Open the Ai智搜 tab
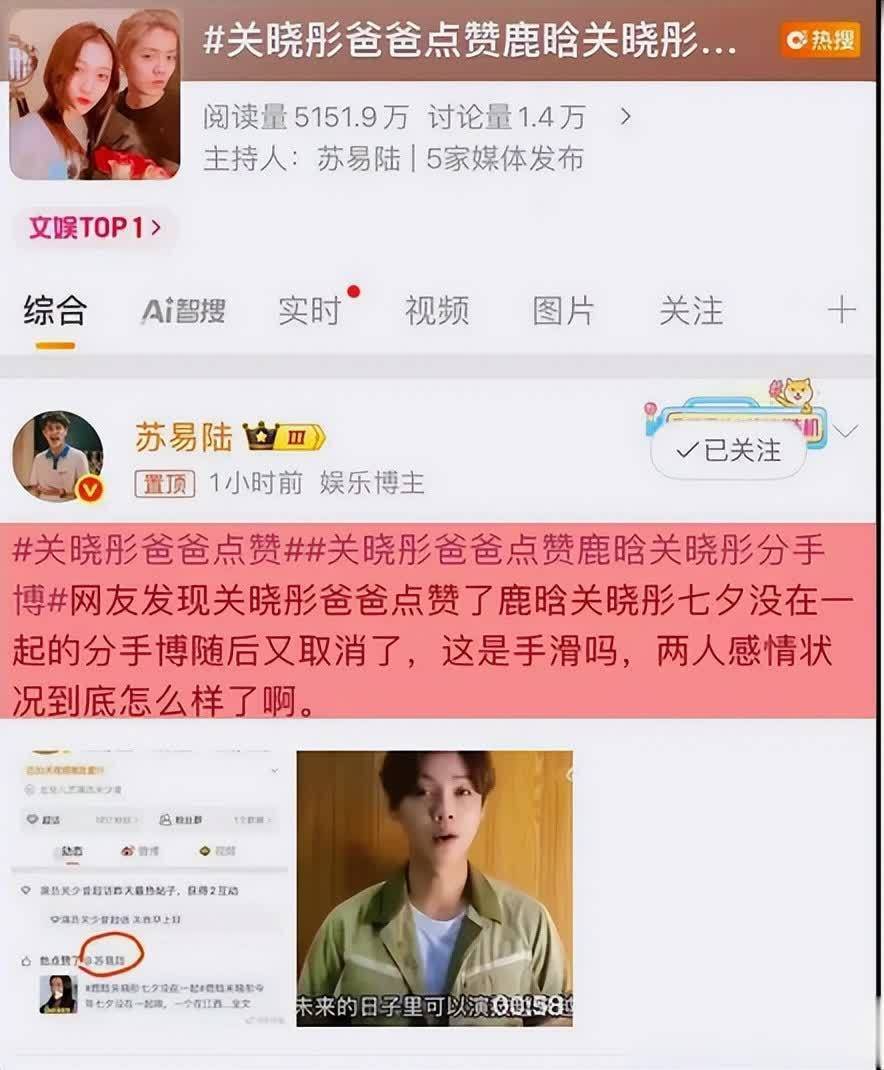The width and height of the screenshot is (884, 1070). [182, 311]
